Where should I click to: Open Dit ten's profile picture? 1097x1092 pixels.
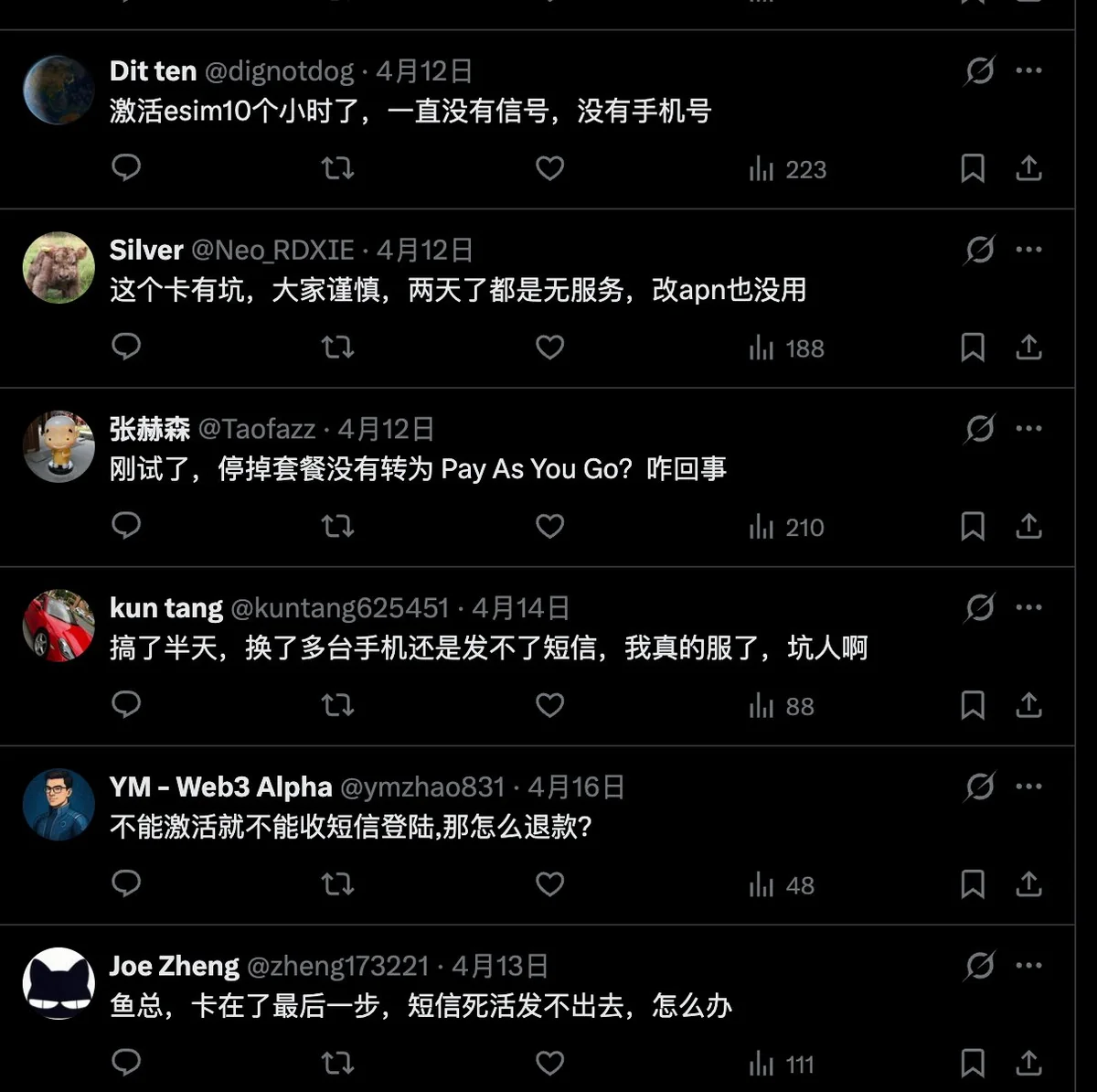[59, 89]
